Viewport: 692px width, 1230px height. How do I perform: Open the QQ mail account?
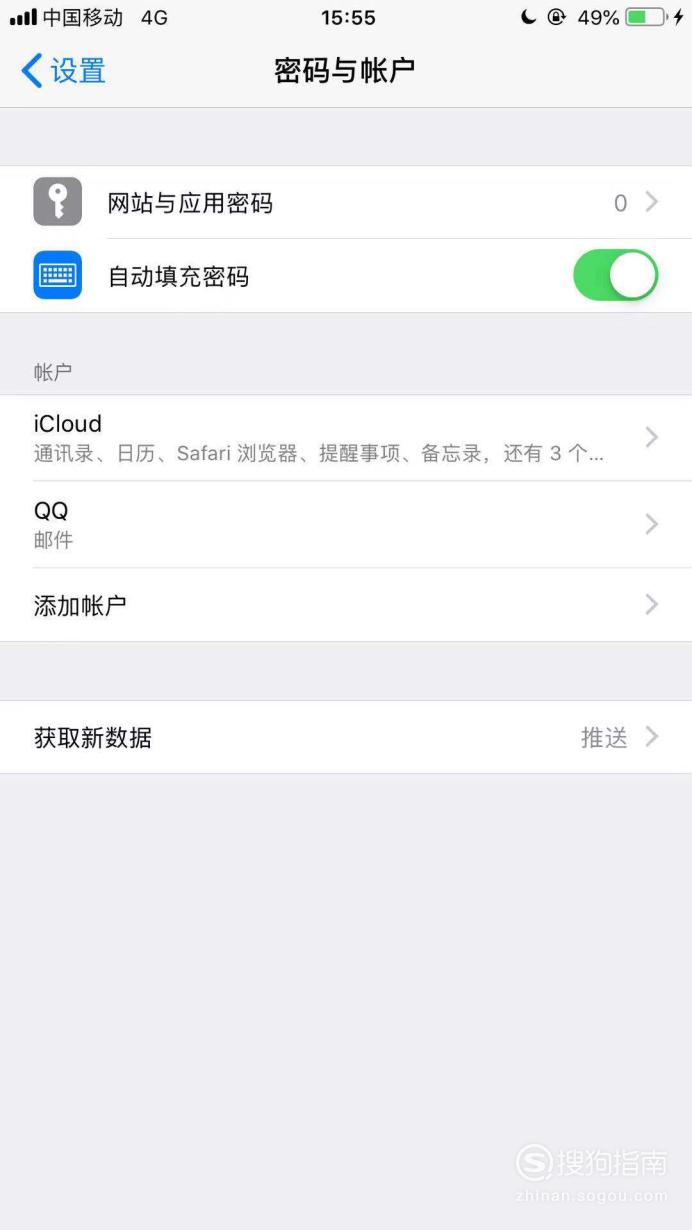(x=346, y=524)
